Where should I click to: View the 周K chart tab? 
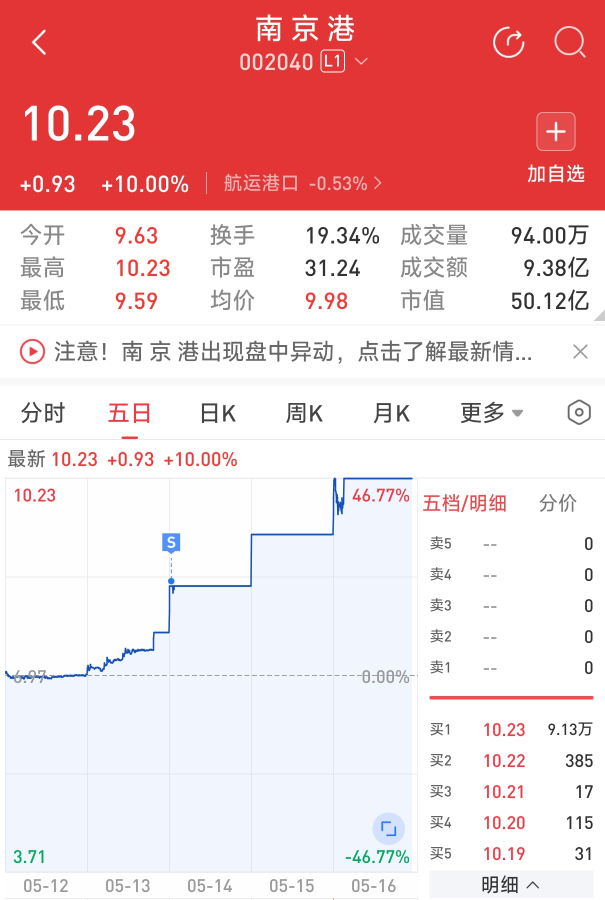(304, 413)
